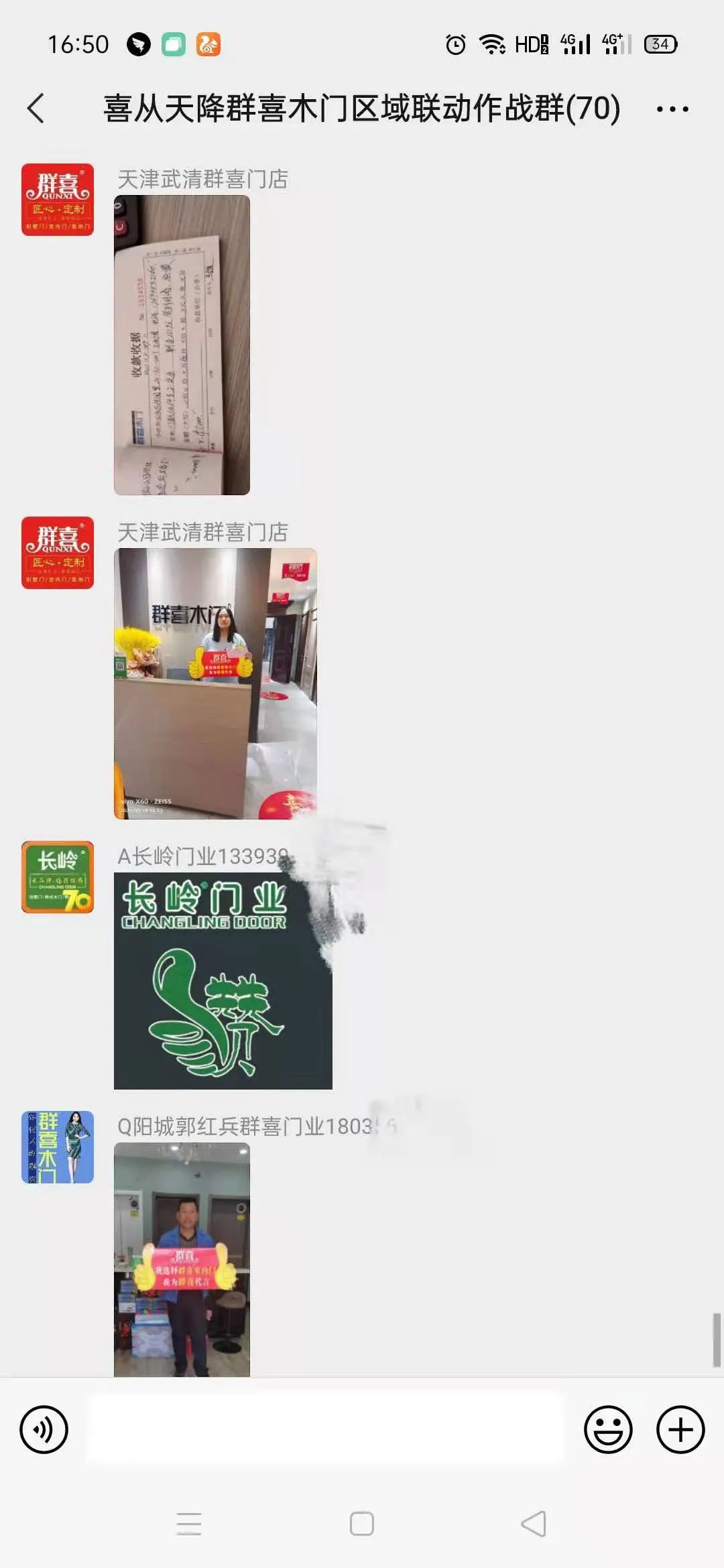Open the emoji sticker panel
Screen dimensions: 724x1568
click(x=608, y=1429)
